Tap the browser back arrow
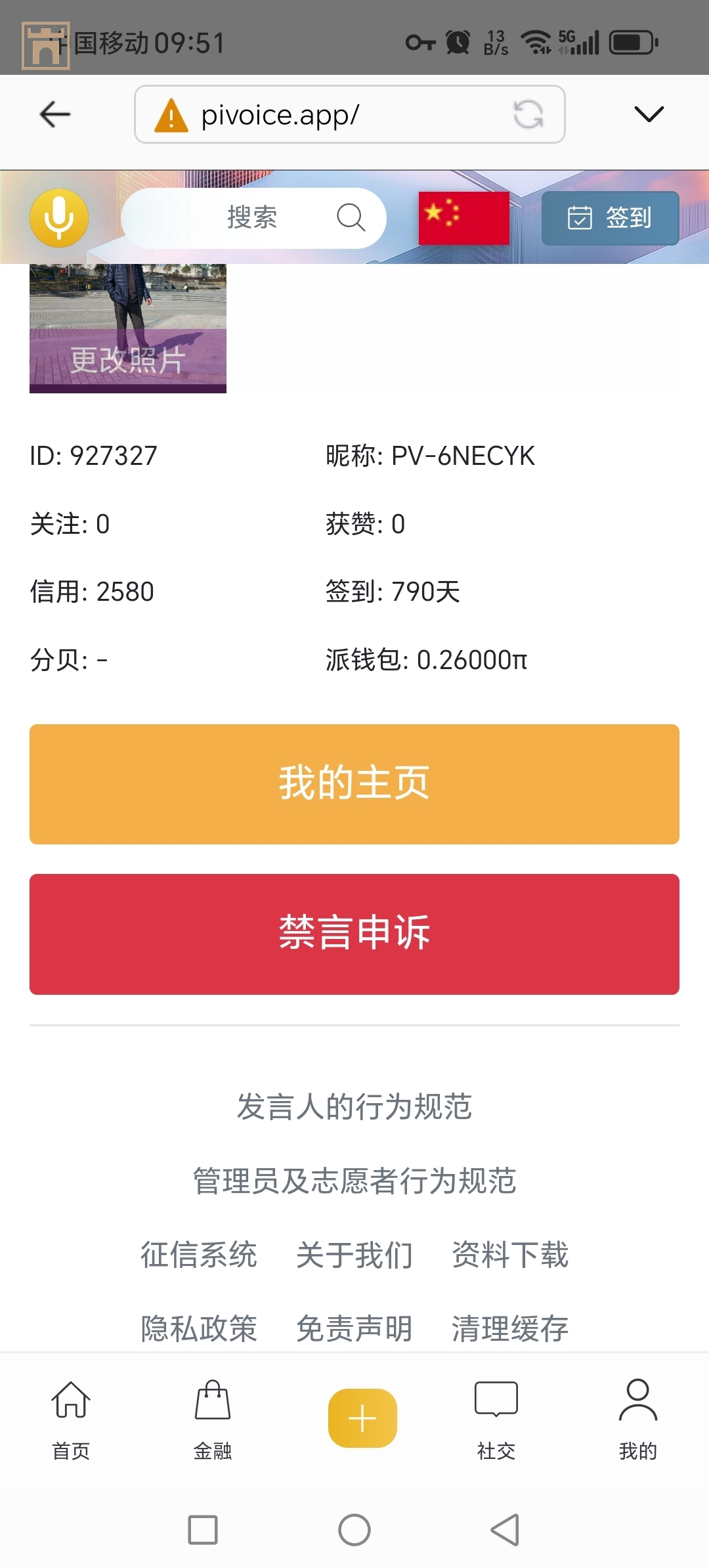The width and height of the screenshot is (709, 1568). 55,114
